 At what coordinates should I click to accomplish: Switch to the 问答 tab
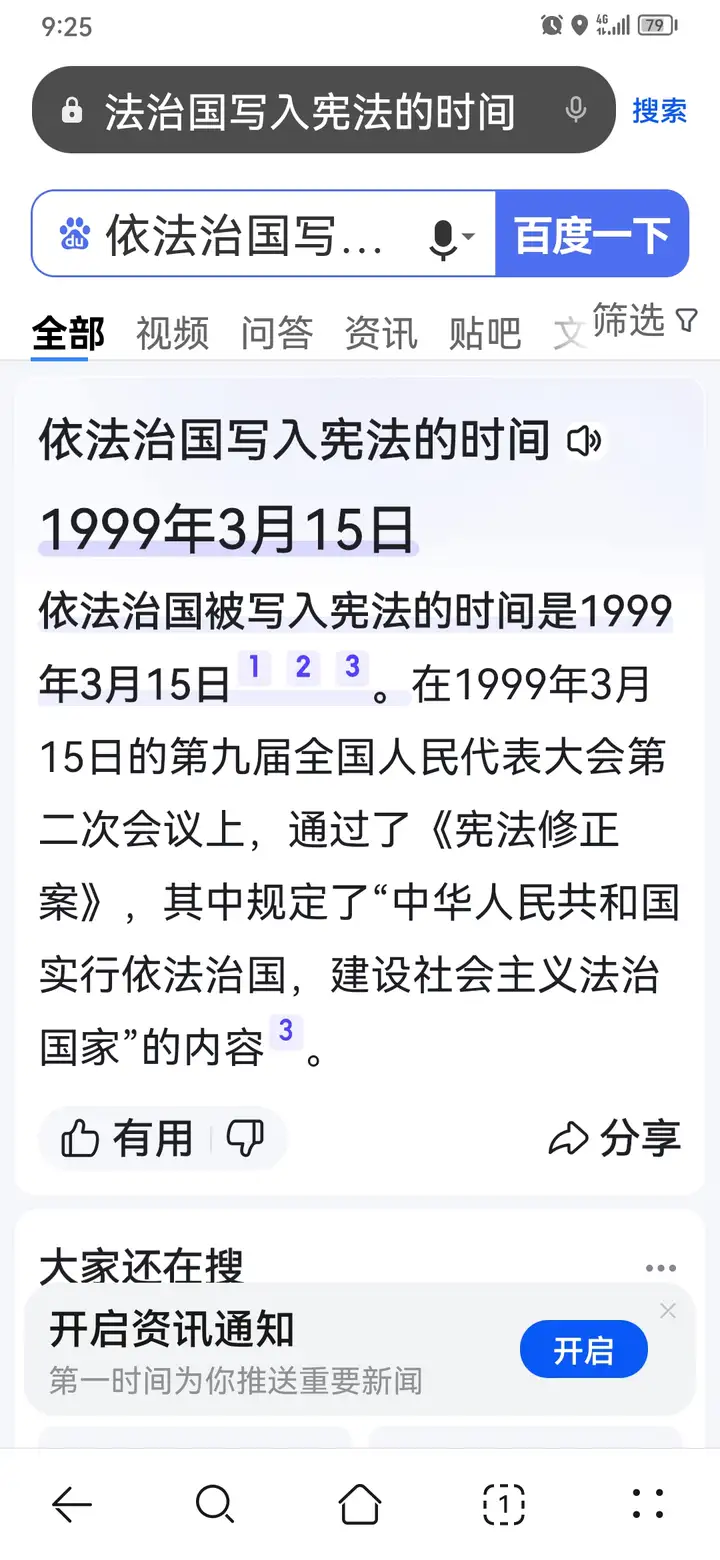277,334
